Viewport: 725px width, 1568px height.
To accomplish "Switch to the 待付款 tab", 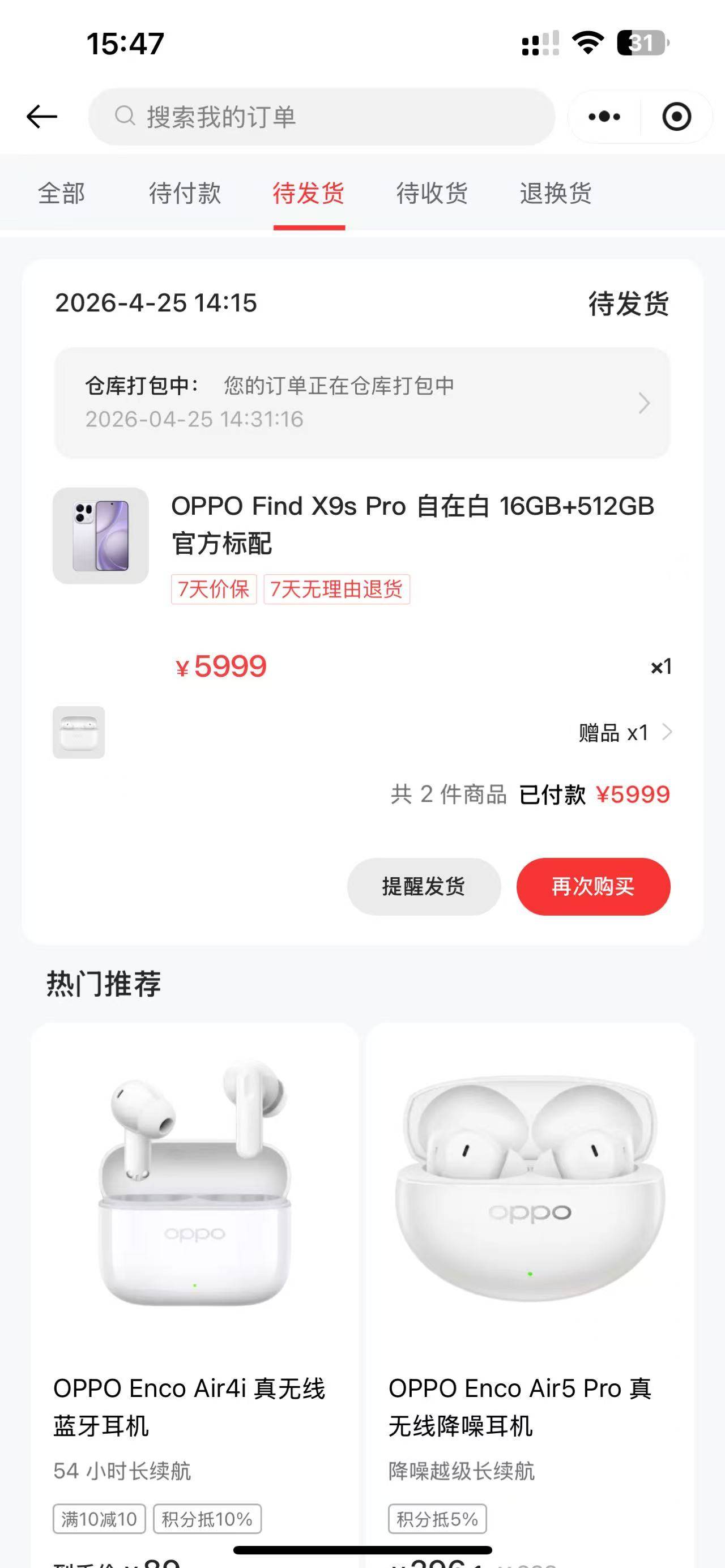I will (x=185, y=194).
